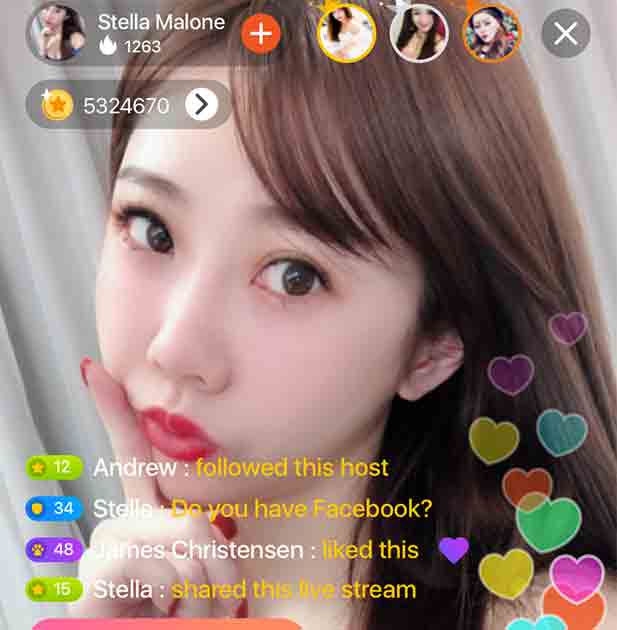Open the coin ranking arrow next to 5324670
This screenshot has height=630, width=617.
point(201,104)
